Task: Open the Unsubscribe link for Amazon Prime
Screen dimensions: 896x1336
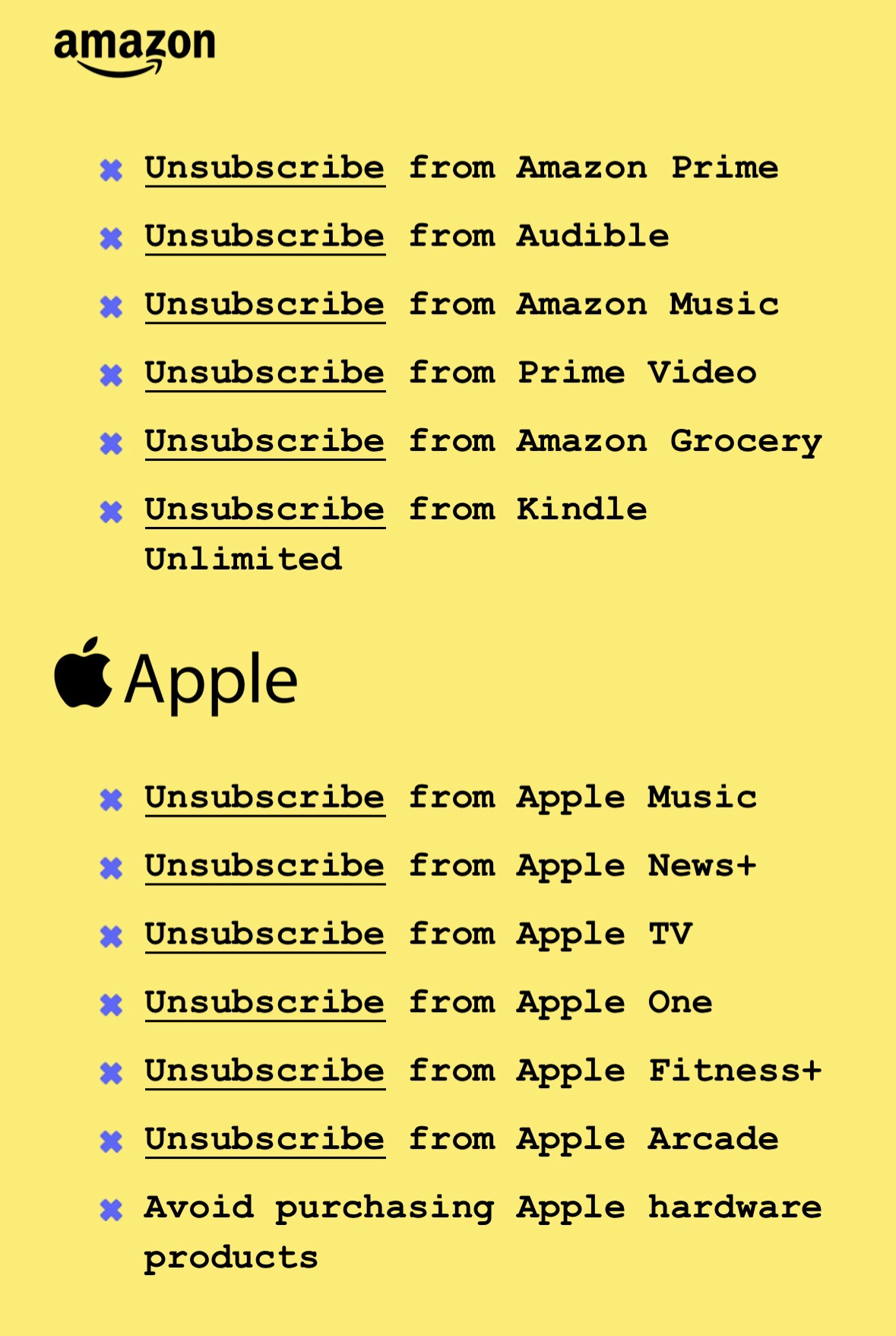Action: pos(264,167)
